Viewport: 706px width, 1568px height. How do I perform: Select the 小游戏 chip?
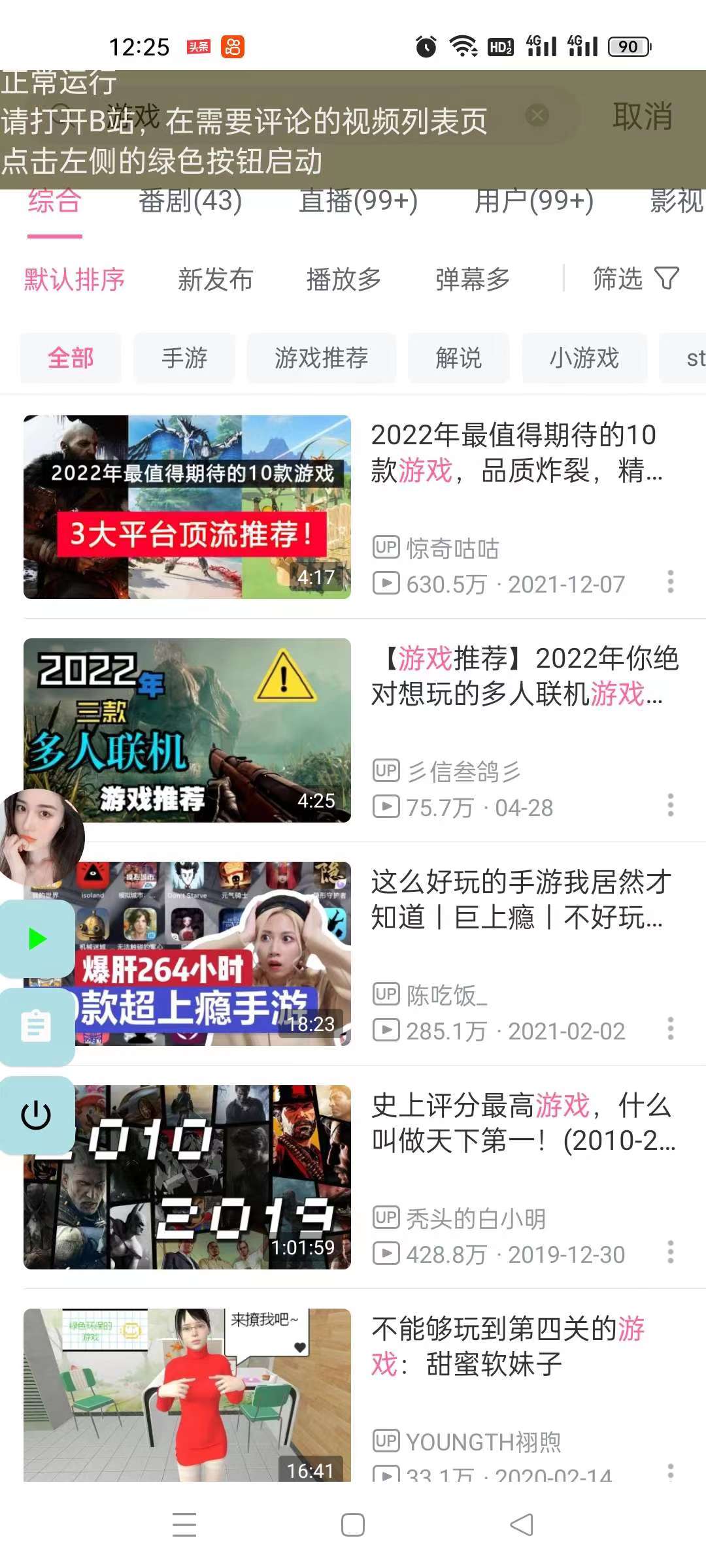coord(584,358)
